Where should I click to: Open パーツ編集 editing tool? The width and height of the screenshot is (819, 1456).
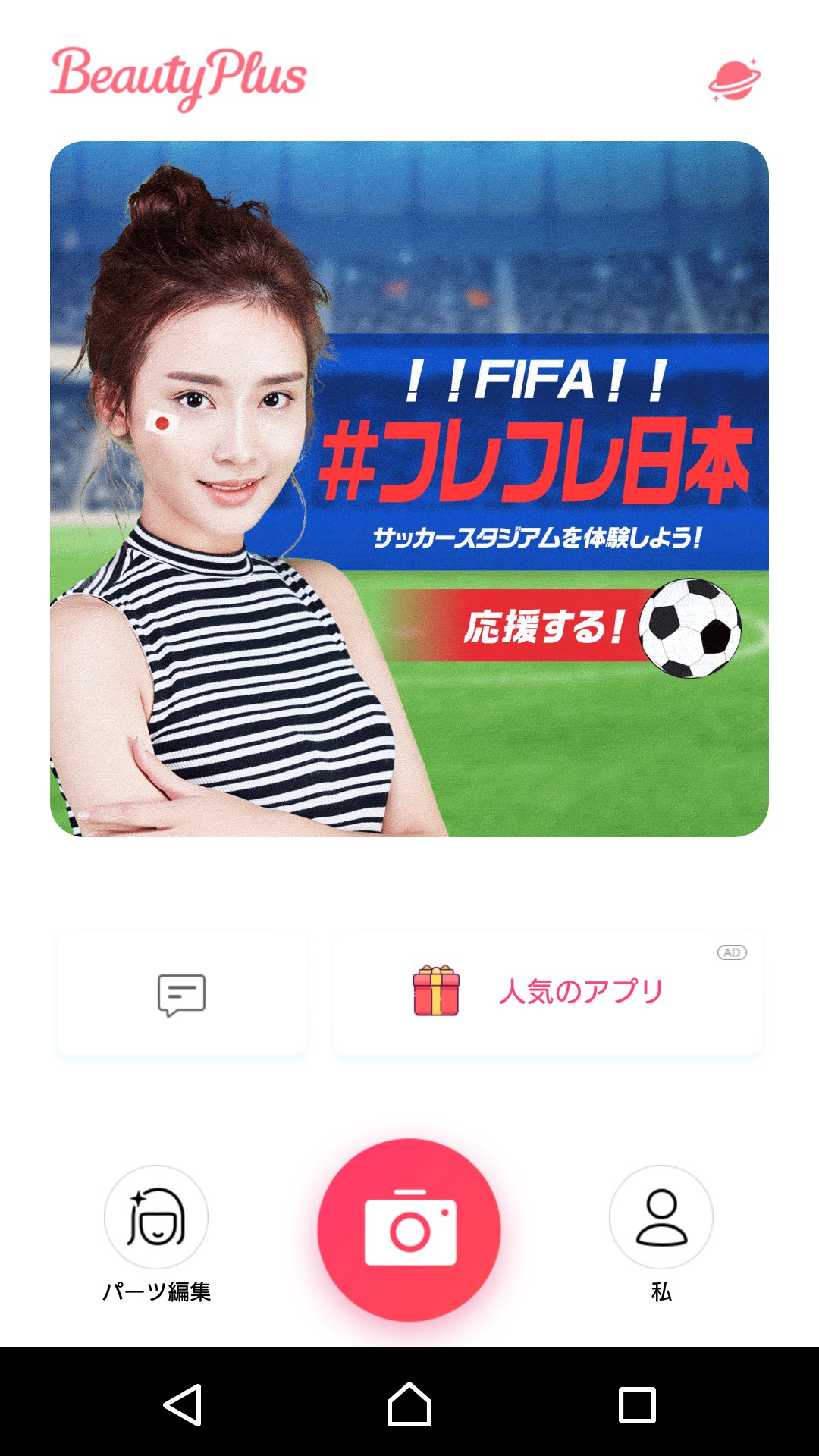pos(156,1218)
